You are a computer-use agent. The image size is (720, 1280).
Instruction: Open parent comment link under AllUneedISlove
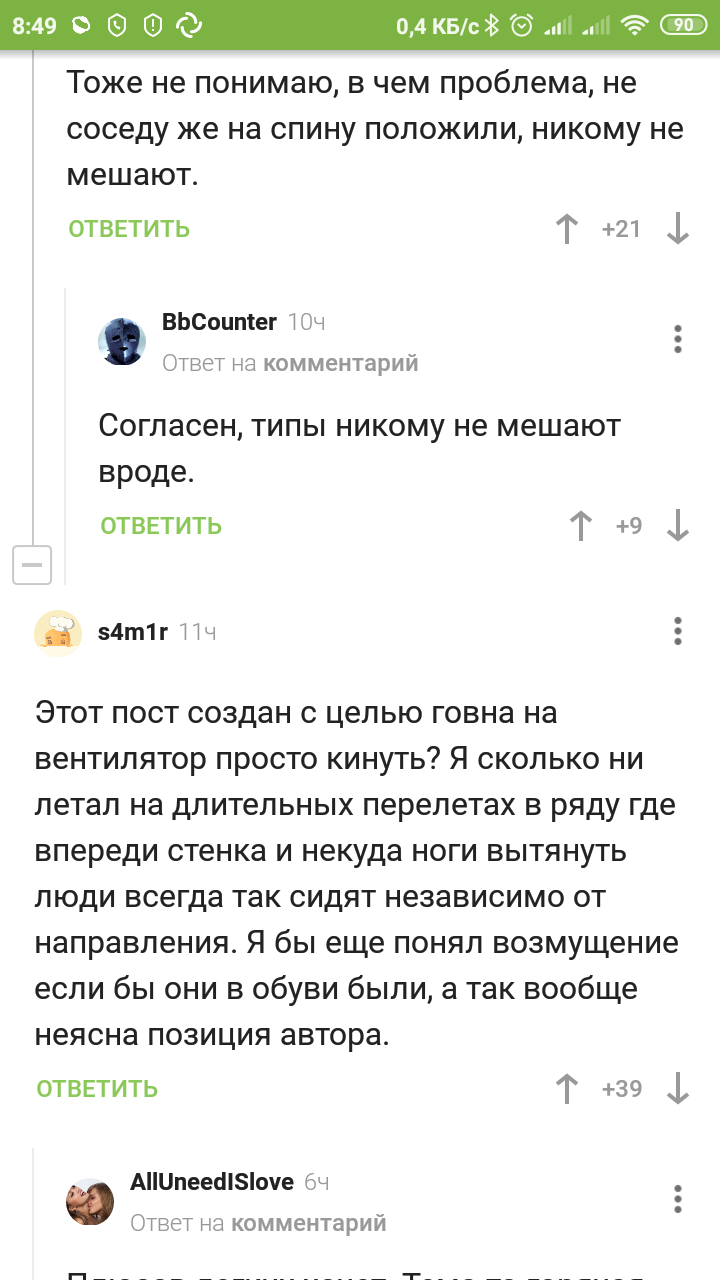(308, 1223)
